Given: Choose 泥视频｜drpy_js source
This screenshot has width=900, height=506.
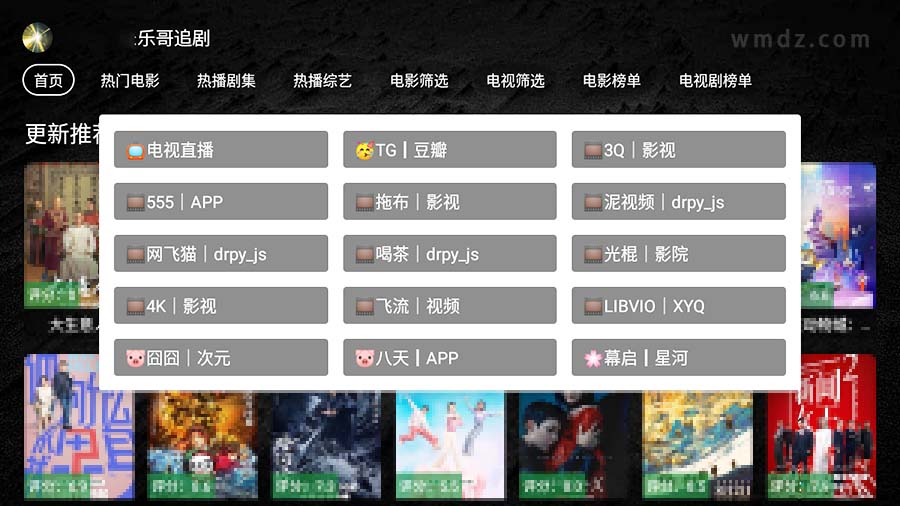Looking at the screenshot, I should [x=678, y=202].
